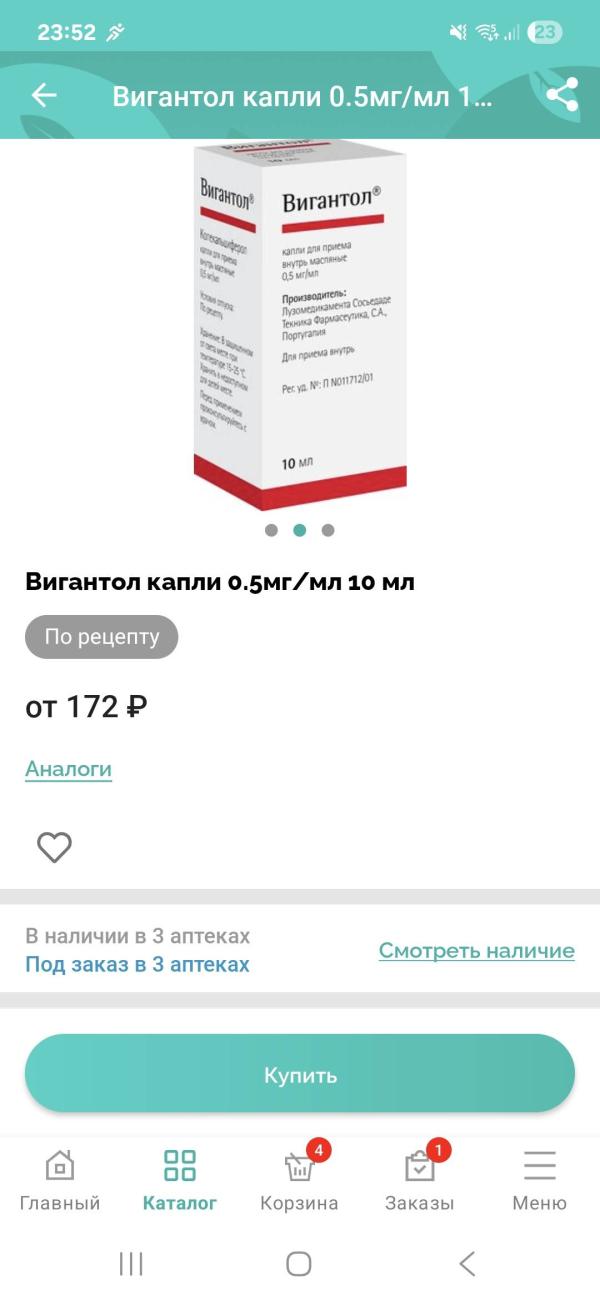This screenshot has width=600, height=1299.
Task: Go to the Заказы tab
Action: tap(419, 1180)
